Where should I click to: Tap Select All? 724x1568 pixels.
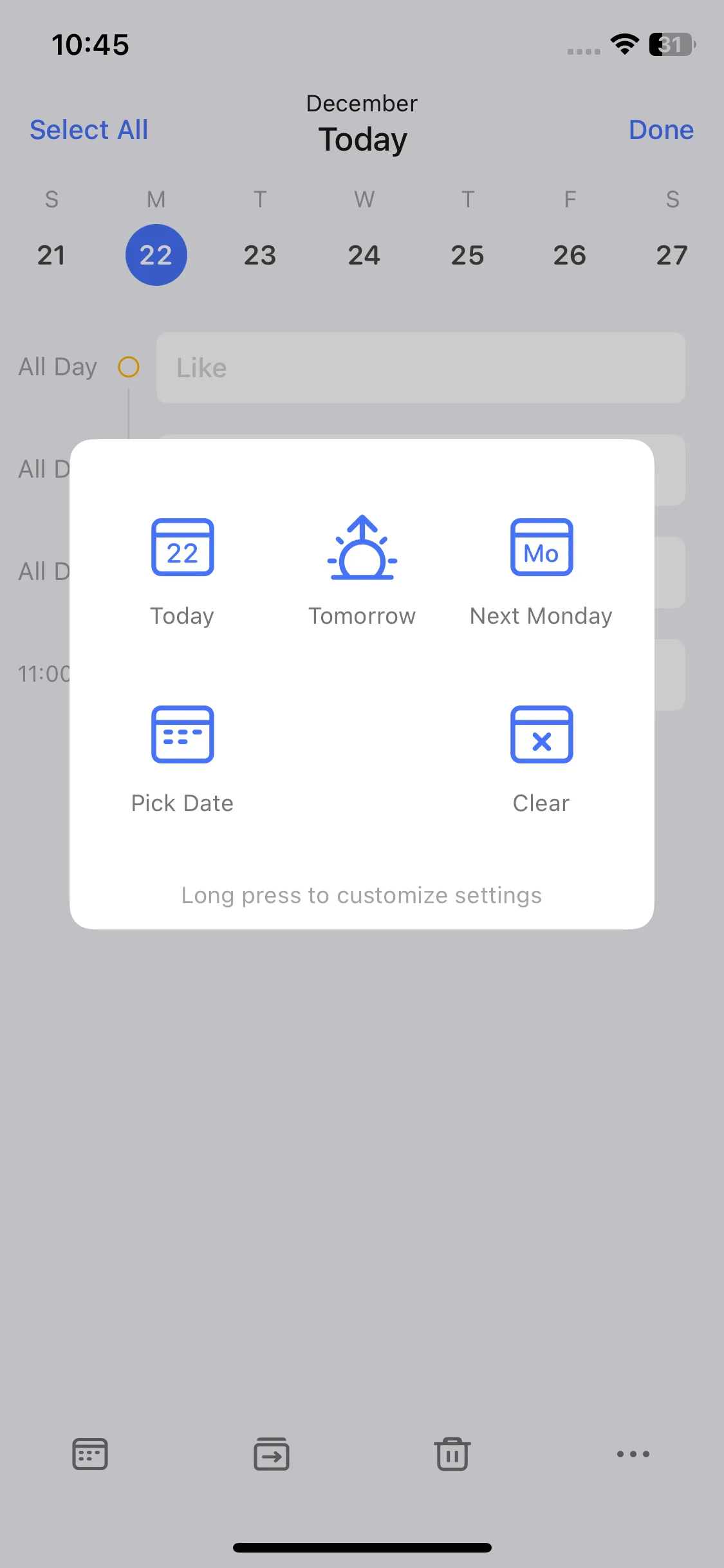pos(89,130)
